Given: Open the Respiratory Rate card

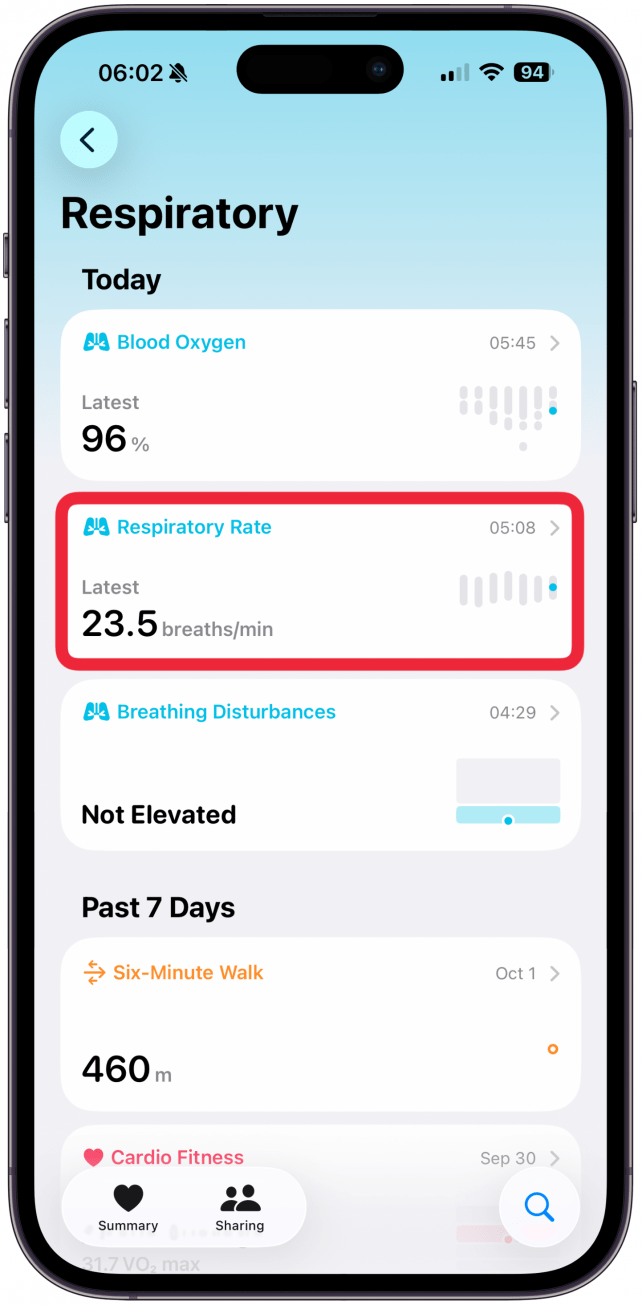Looking at the screenshot, I should 320,580.
